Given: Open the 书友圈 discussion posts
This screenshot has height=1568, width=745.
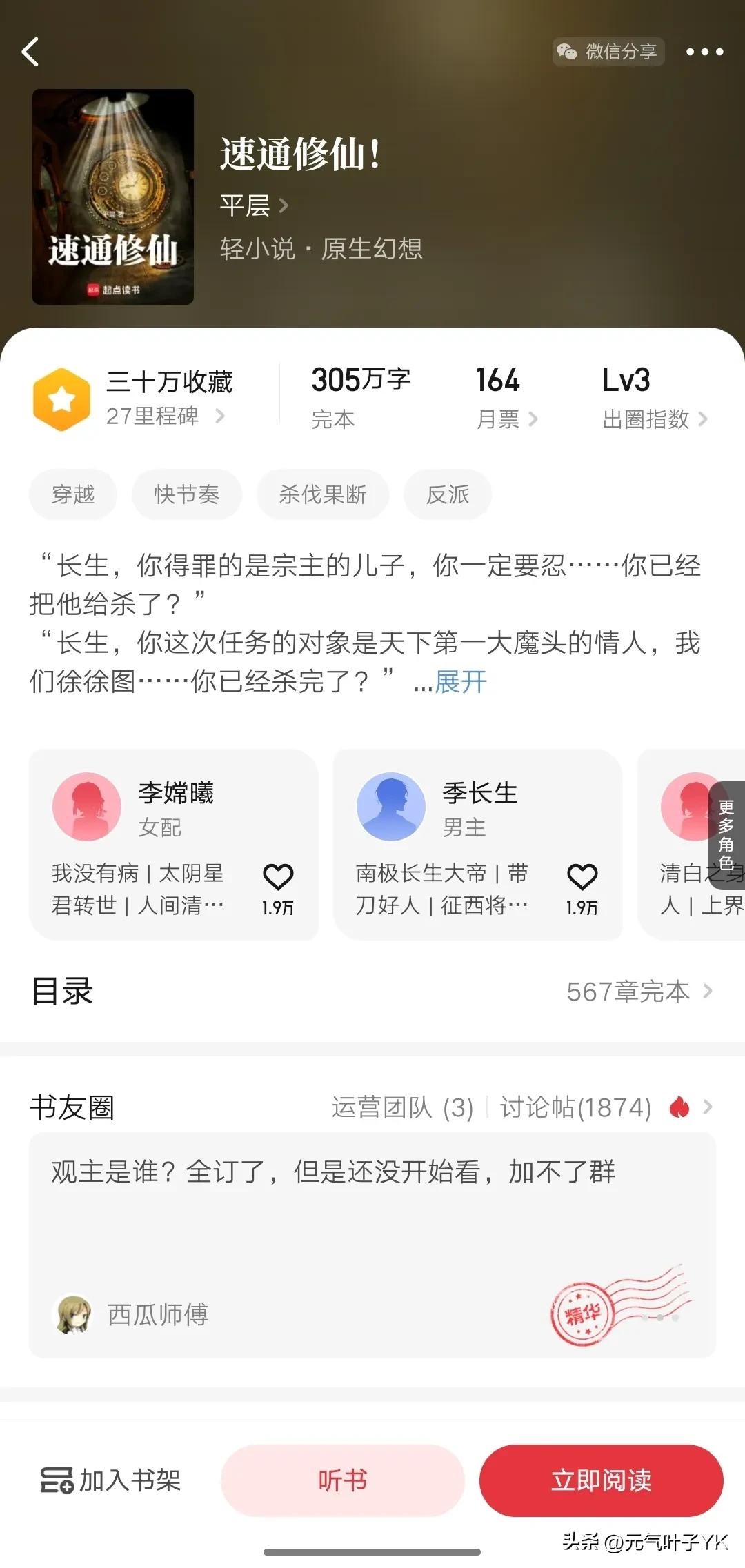Looking at the screenshot, I should (575, 1107).
